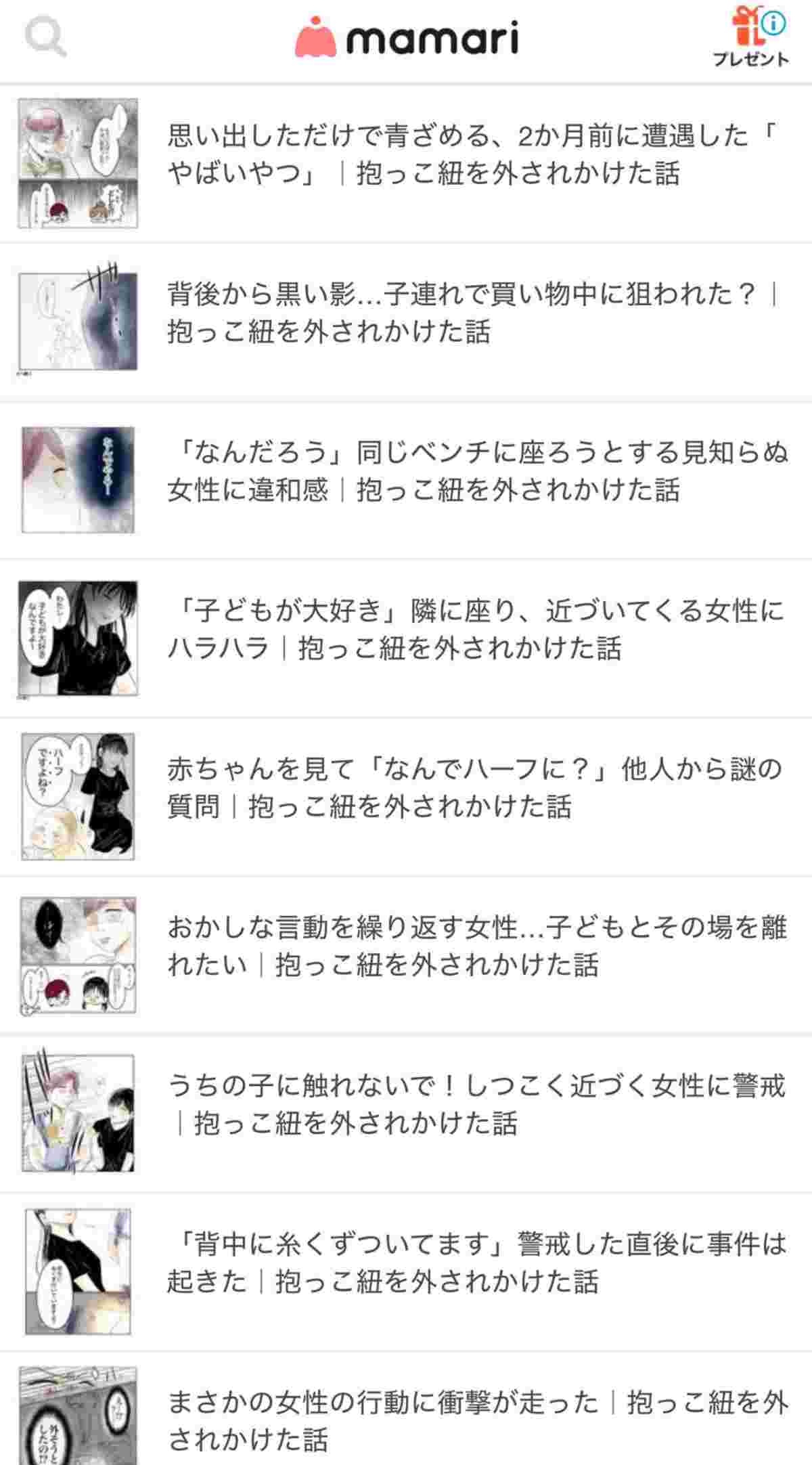This screenshot has width=812, height=1465.
Task: Open 「なんだろう」同じベンチ article
Action: (x=476, y=471)
